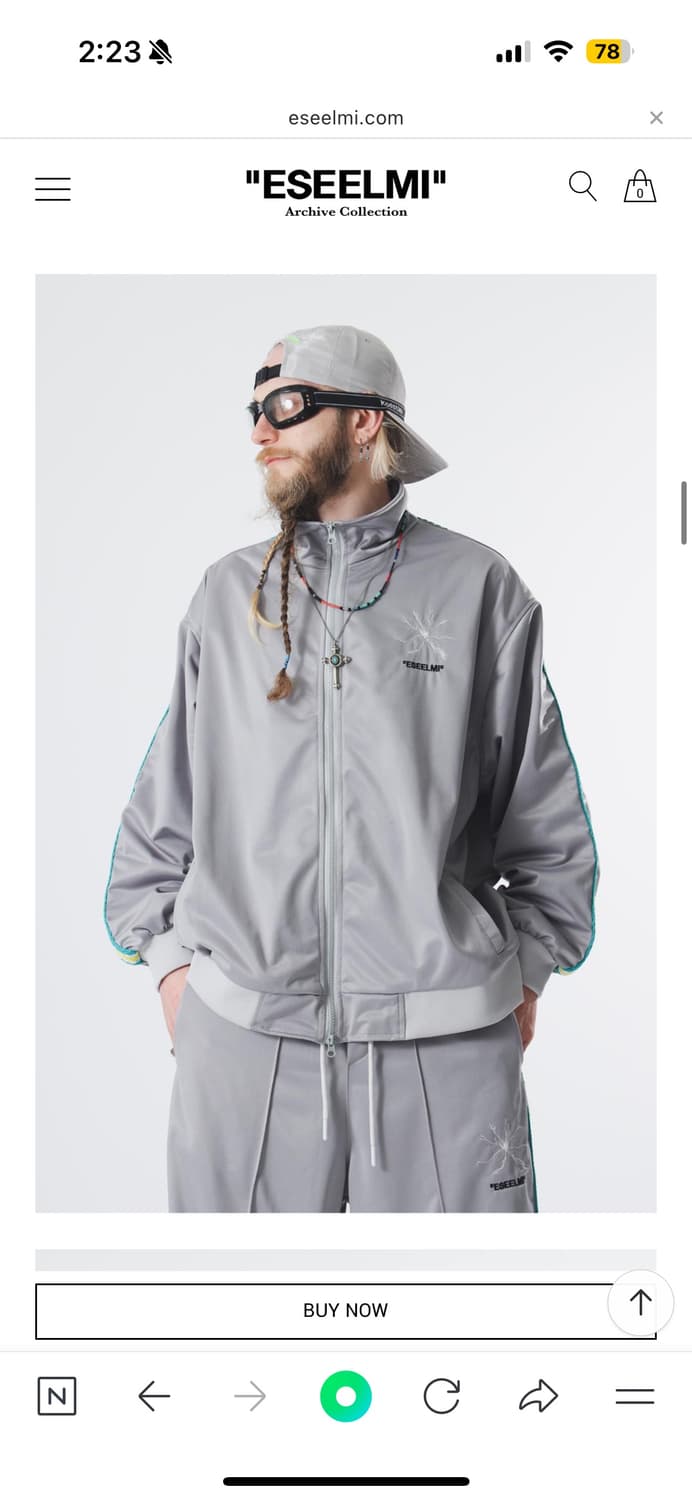
Task: Open the browser's bottom menu
Action: tap(635, 1397)
